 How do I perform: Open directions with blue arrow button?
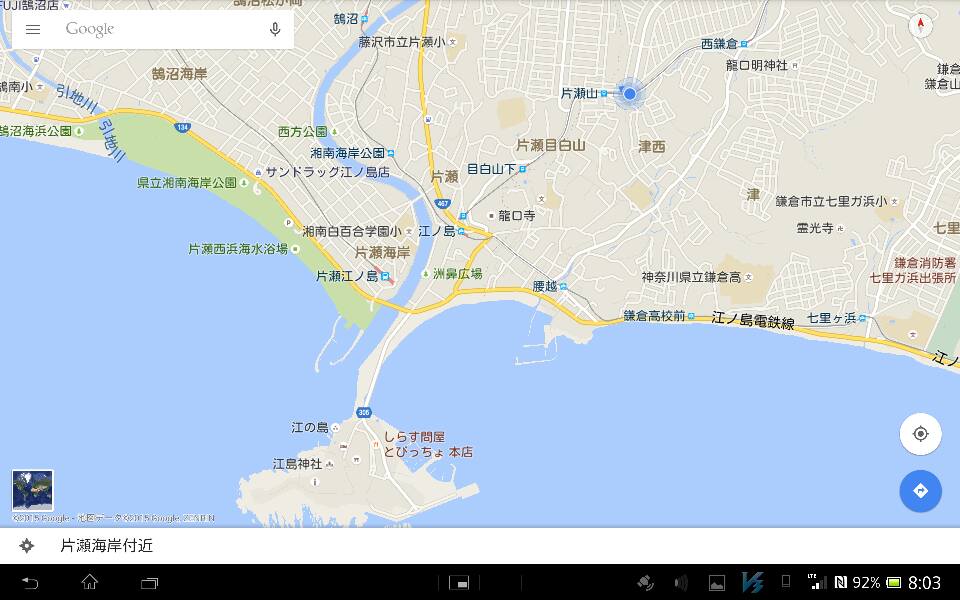click(920, 491)
